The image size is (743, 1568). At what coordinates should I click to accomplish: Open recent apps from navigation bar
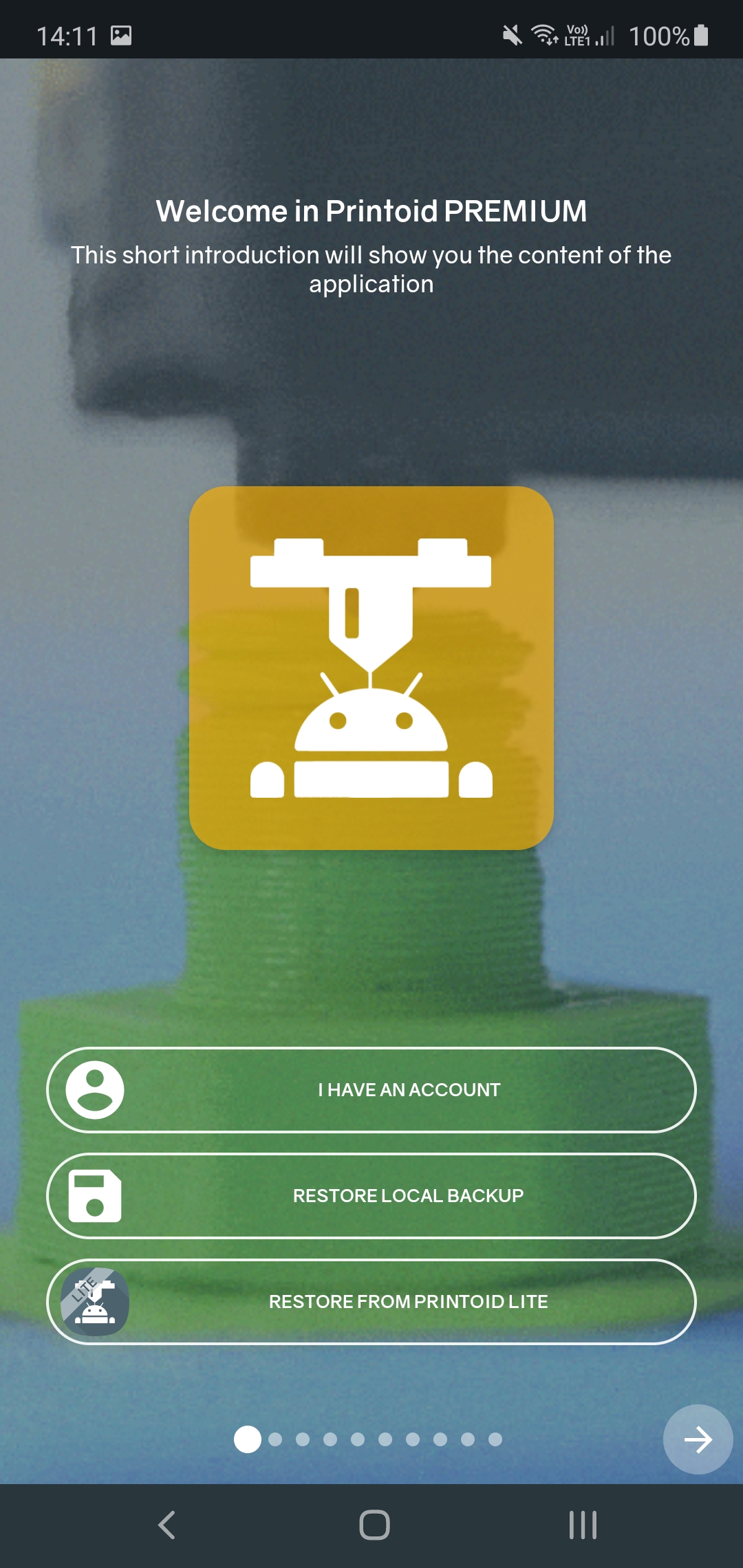click(583, 1525)
